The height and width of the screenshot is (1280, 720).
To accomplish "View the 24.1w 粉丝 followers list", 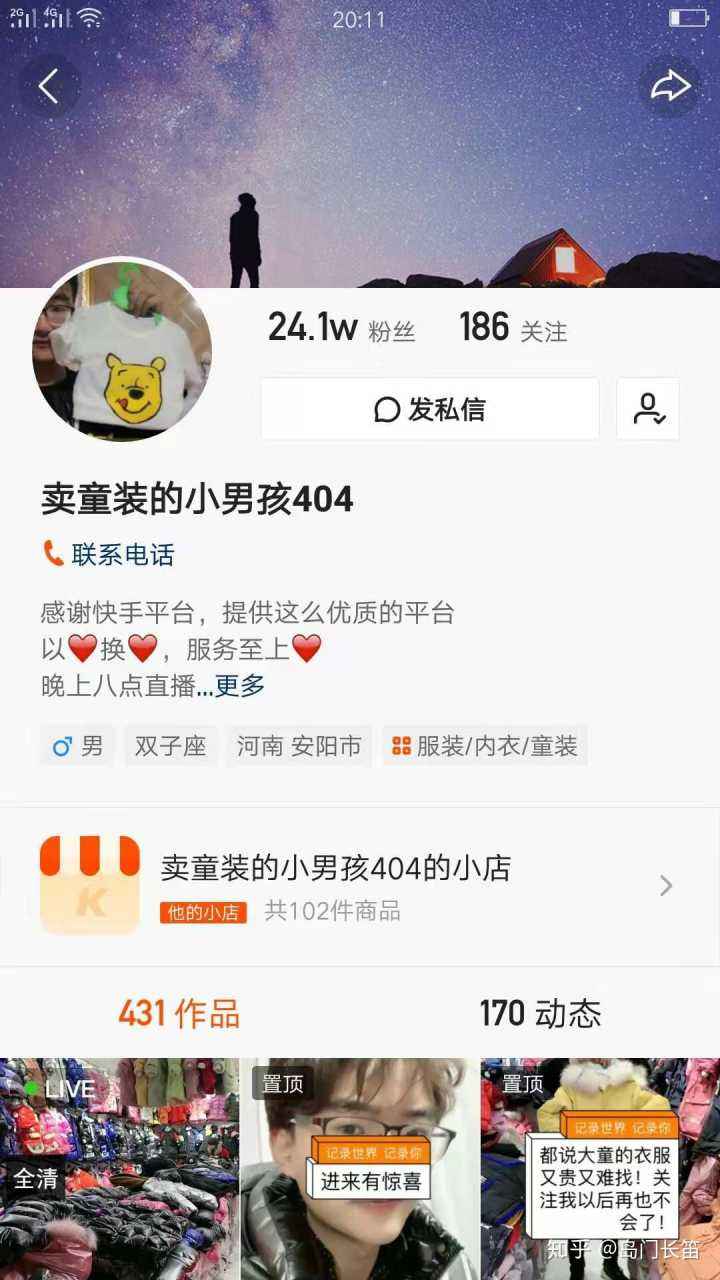I will pyautogui.click(x=340, y=328).
